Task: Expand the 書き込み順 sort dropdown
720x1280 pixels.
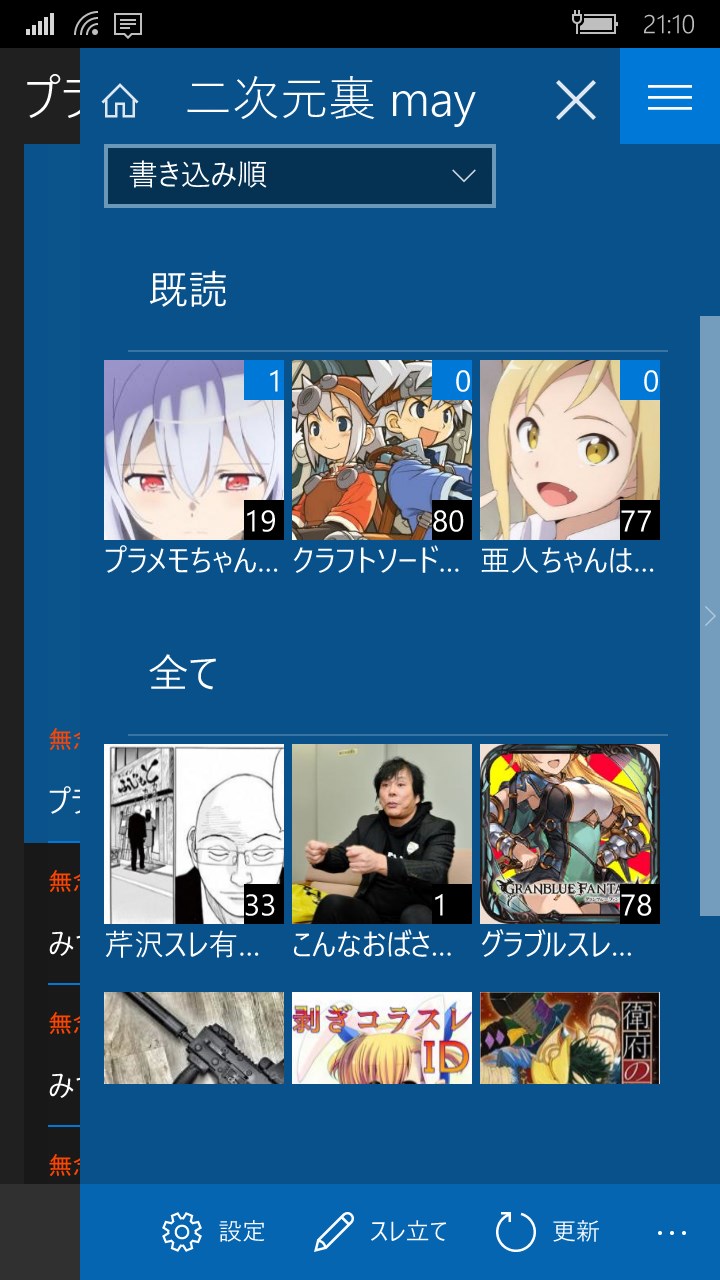Action: coord(300,177)
